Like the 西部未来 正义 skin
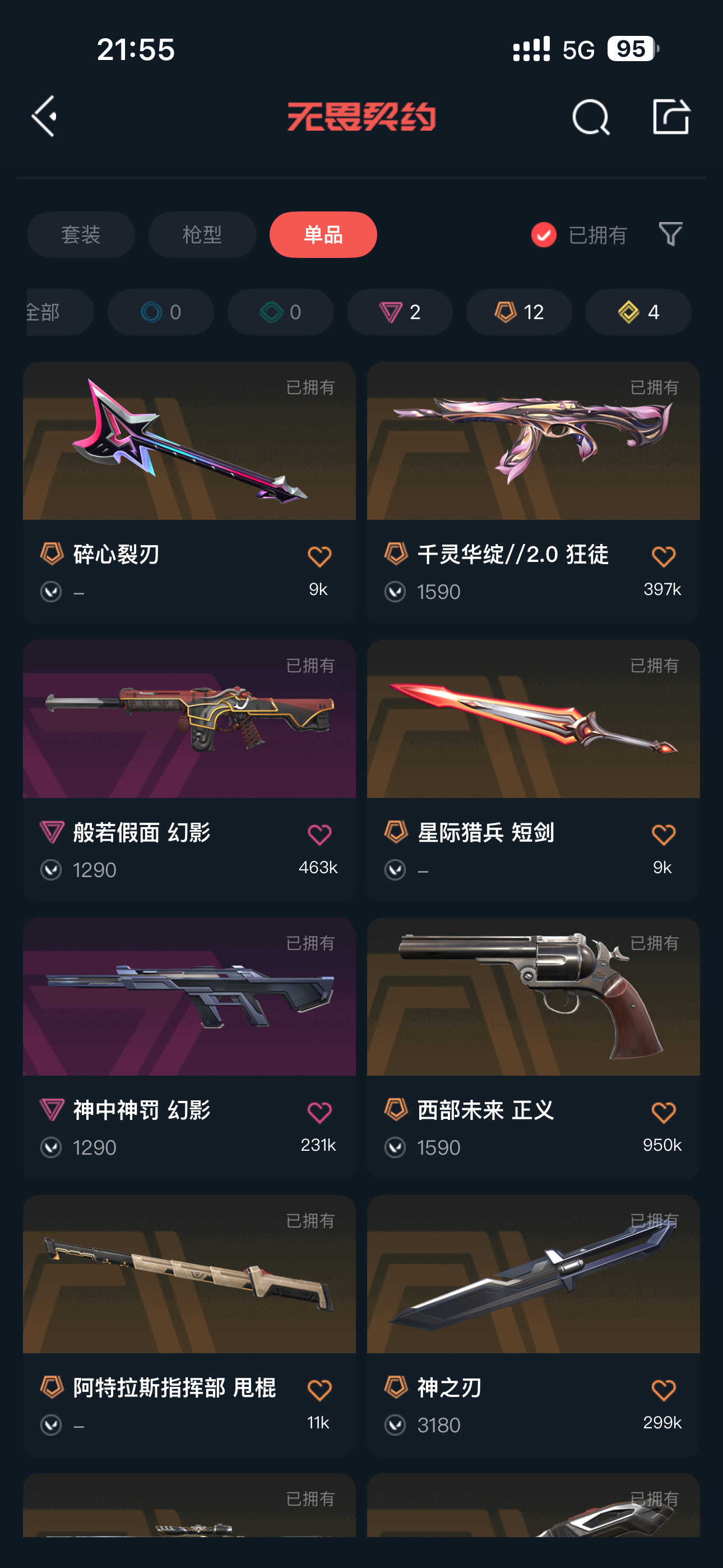The width and height of the screenshot is (723, 1568). 664,1113
